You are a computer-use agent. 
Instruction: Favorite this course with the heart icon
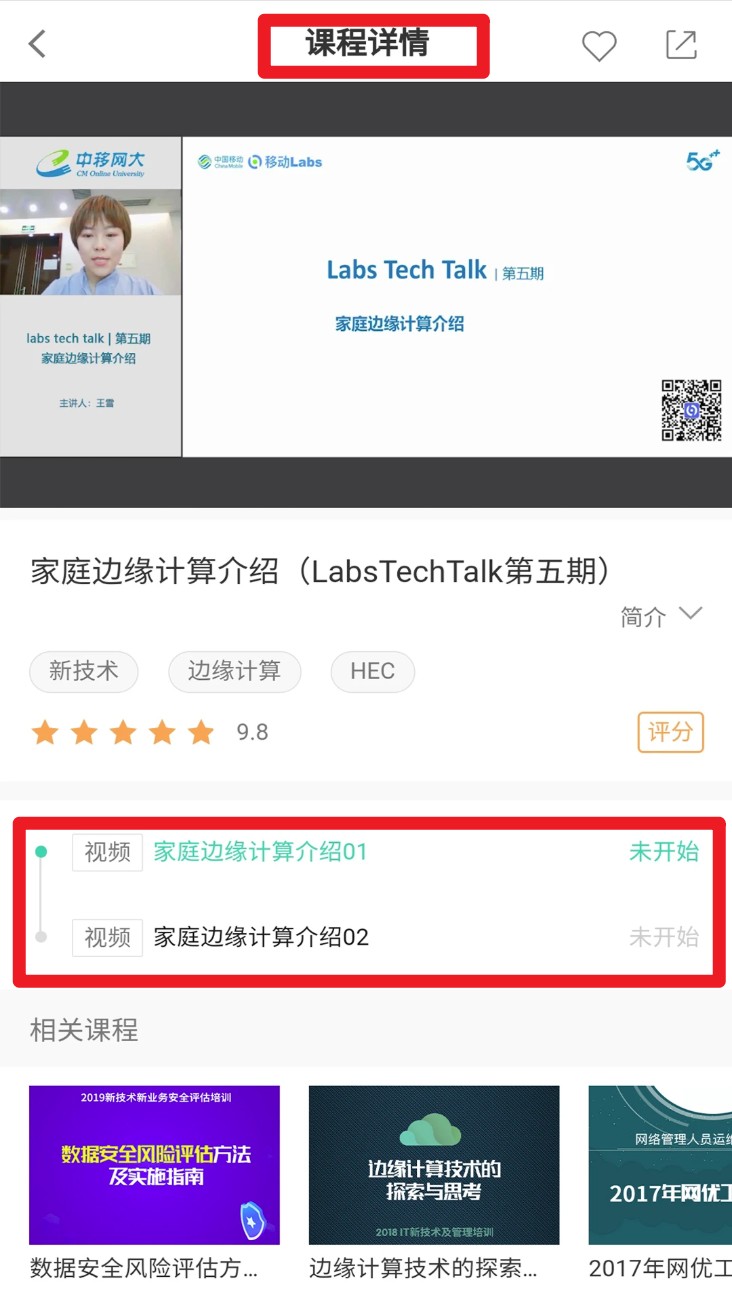click(599, 45)
